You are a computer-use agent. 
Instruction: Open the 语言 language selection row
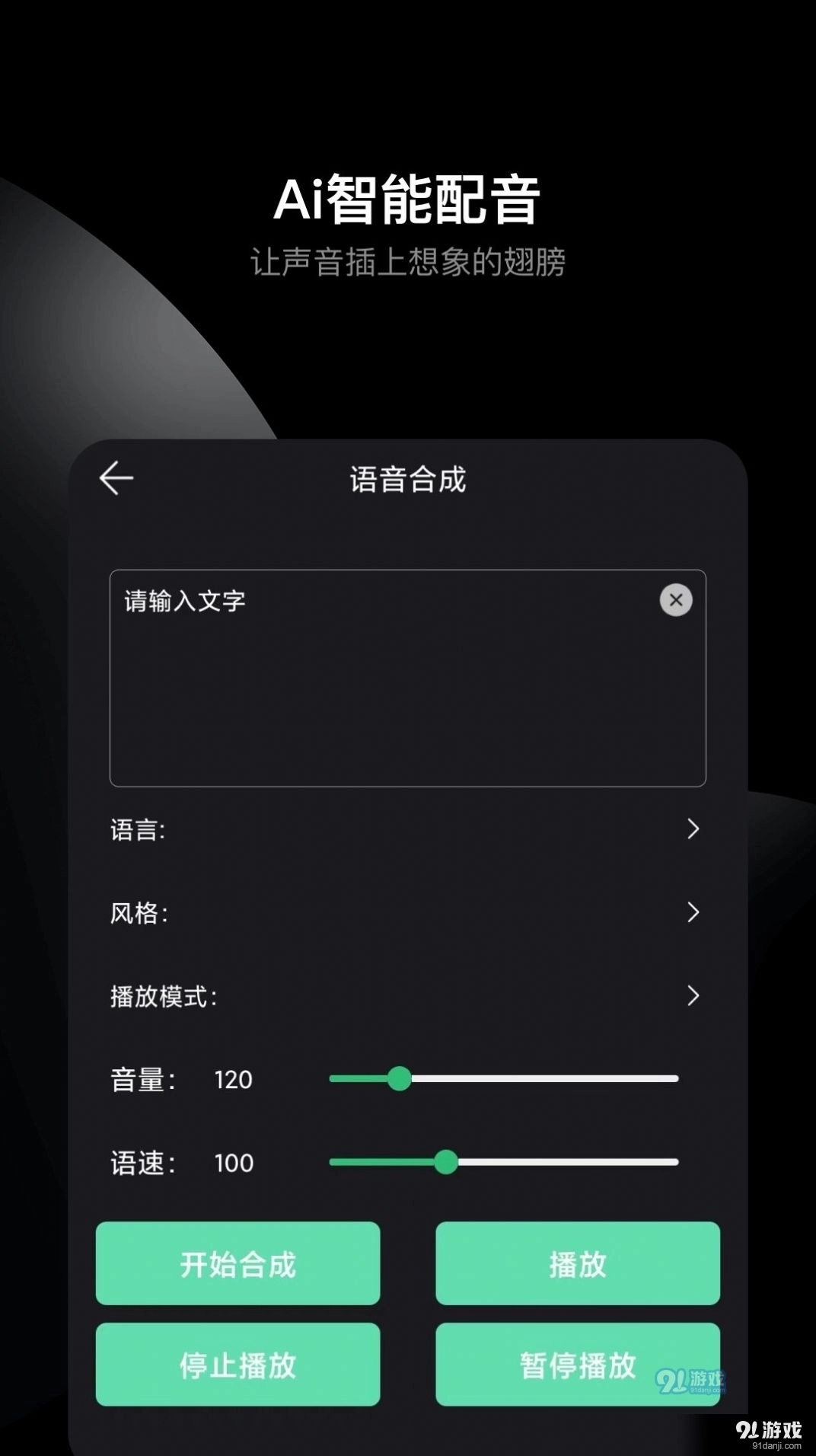[403, 830]
